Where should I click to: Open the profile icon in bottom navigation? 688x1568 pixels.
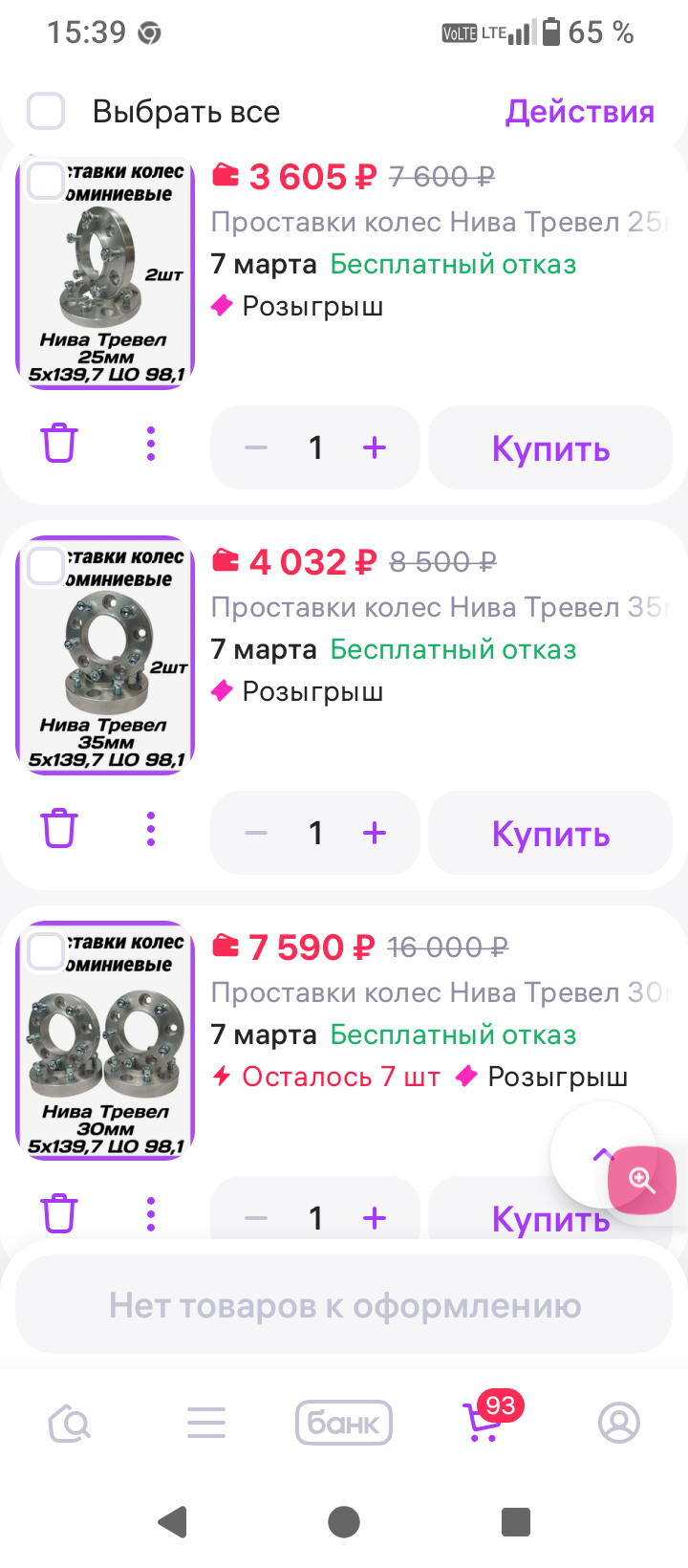(619, 1422)
